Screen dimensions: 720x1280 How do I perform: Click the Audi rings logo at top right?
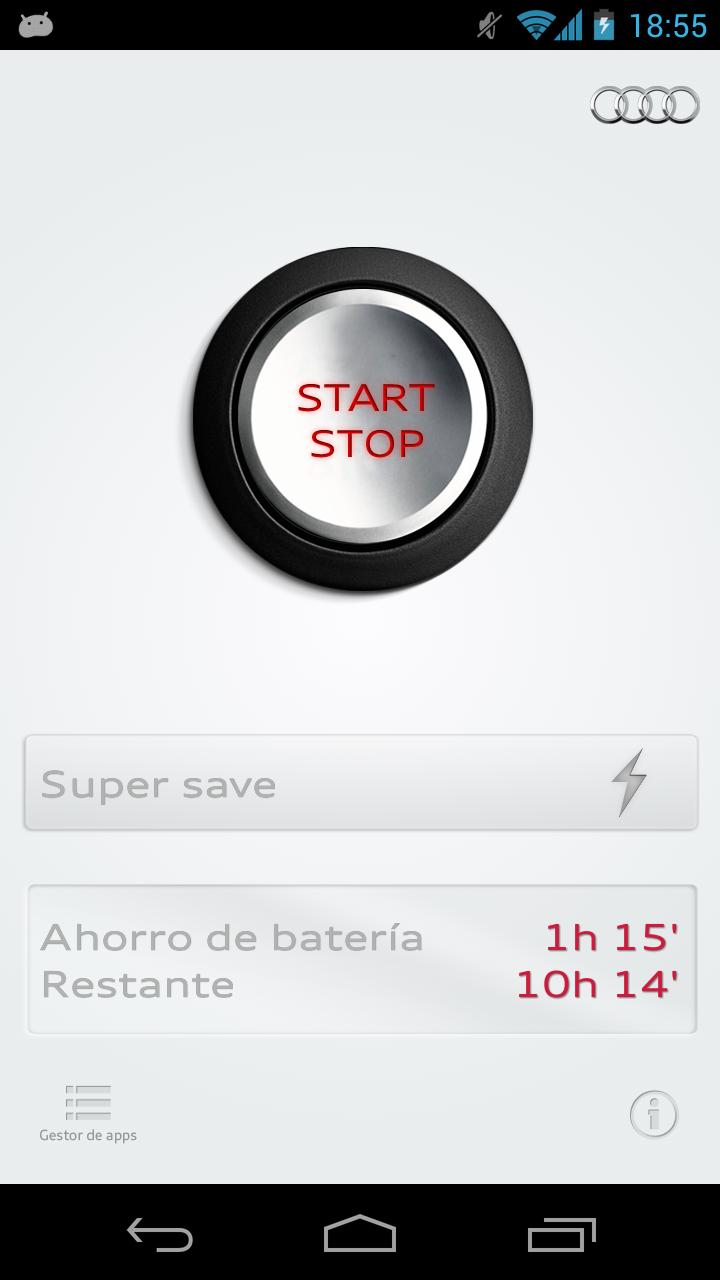pos(643,102)
